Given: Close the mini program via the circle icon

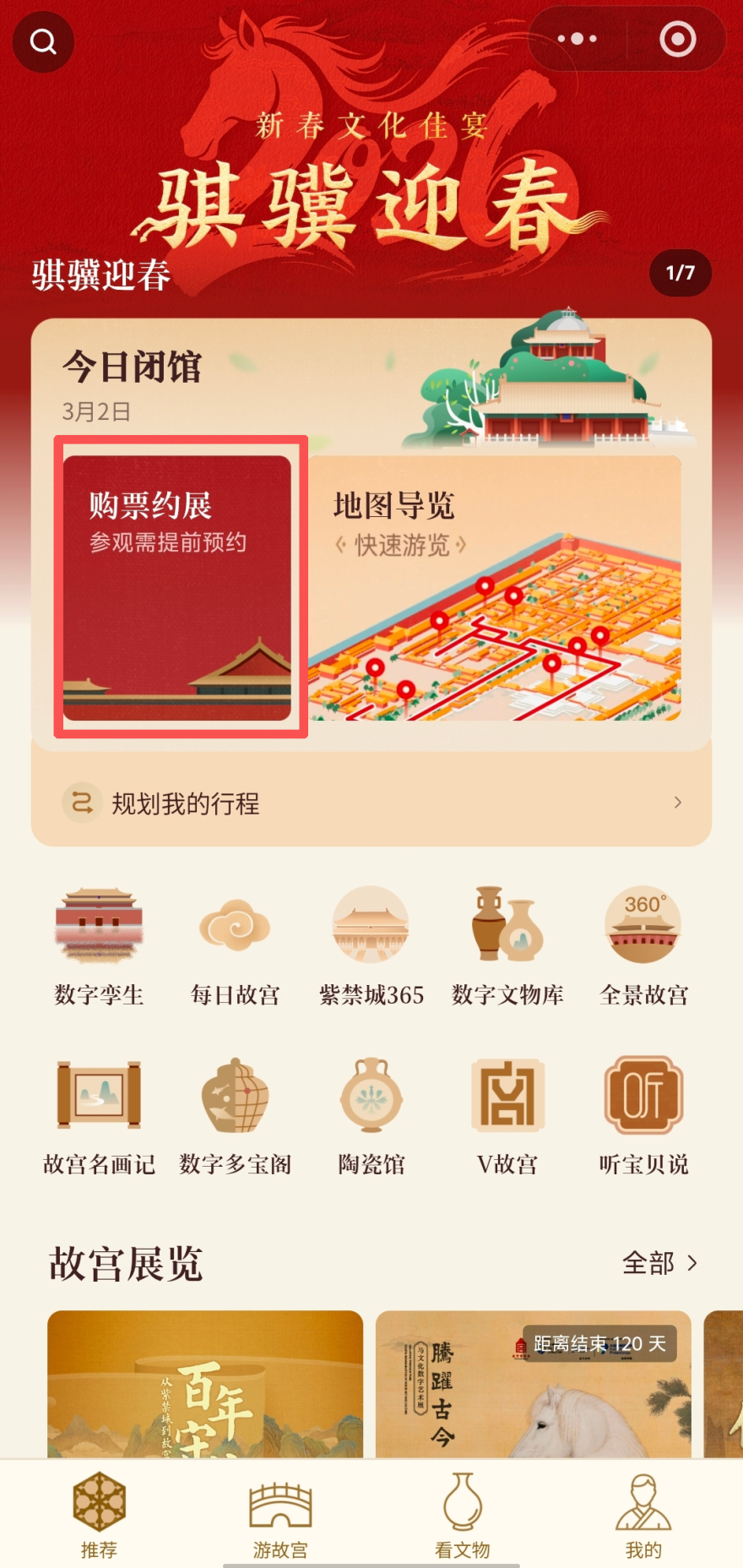Looking at the screenshot, I should (x=677, y=39).
